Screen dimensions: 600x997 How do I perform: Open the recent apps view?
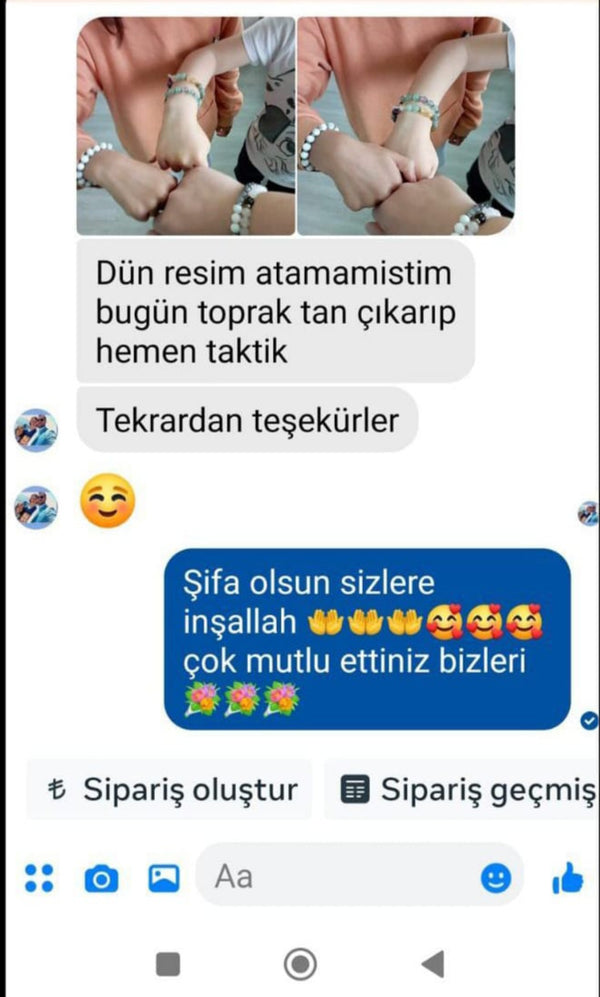[x=168, y=964]
